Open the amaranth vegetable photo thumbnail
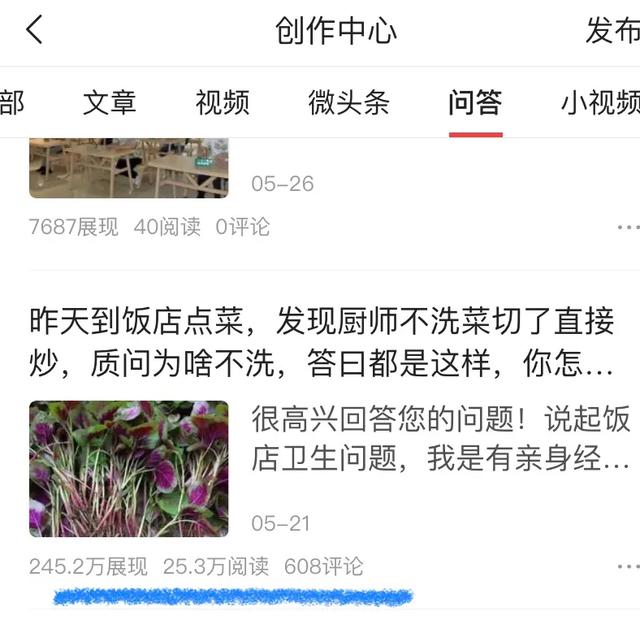Screen dimensions: 640x642 click(128, 469)
